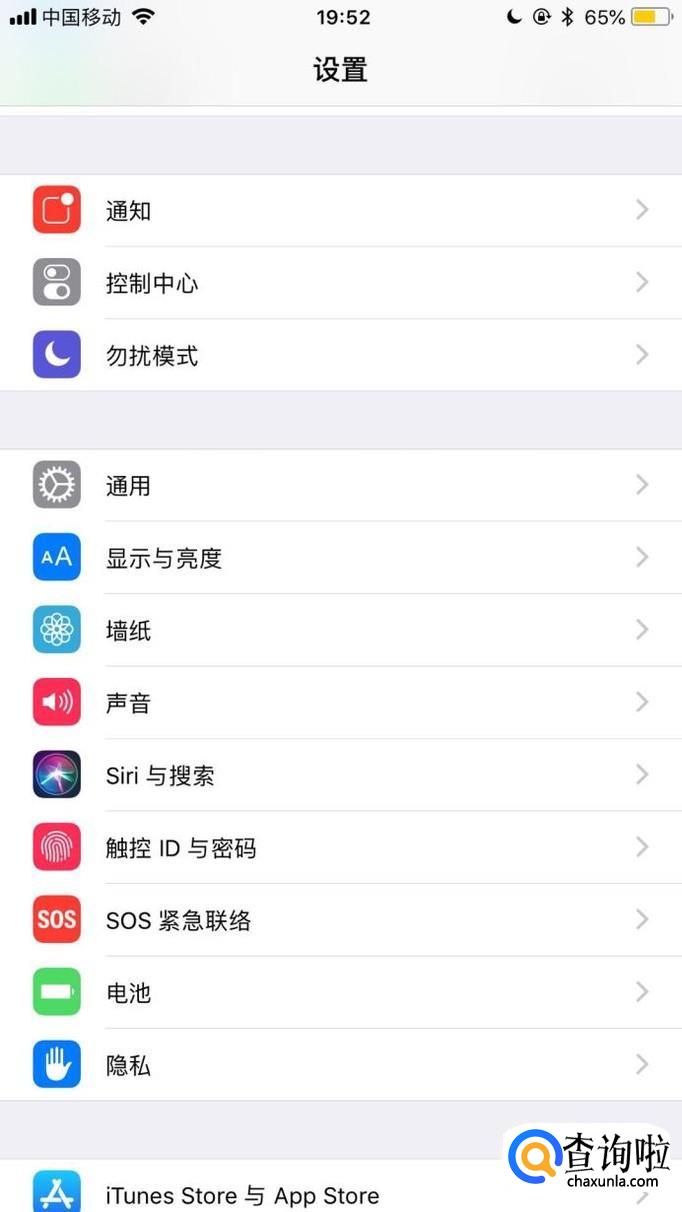Open 显示与亮度 settings

point(341,557)
